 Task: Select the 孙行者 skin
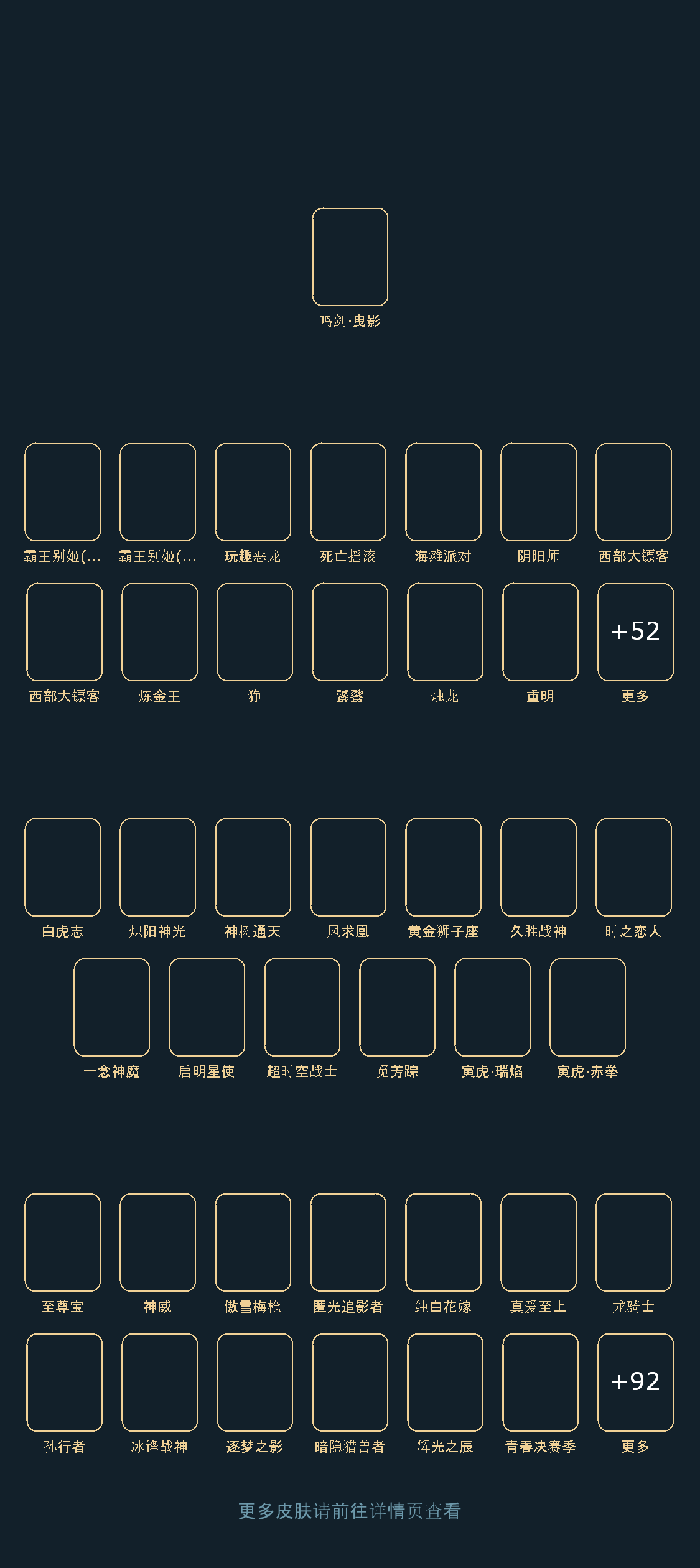(64, 1383)
